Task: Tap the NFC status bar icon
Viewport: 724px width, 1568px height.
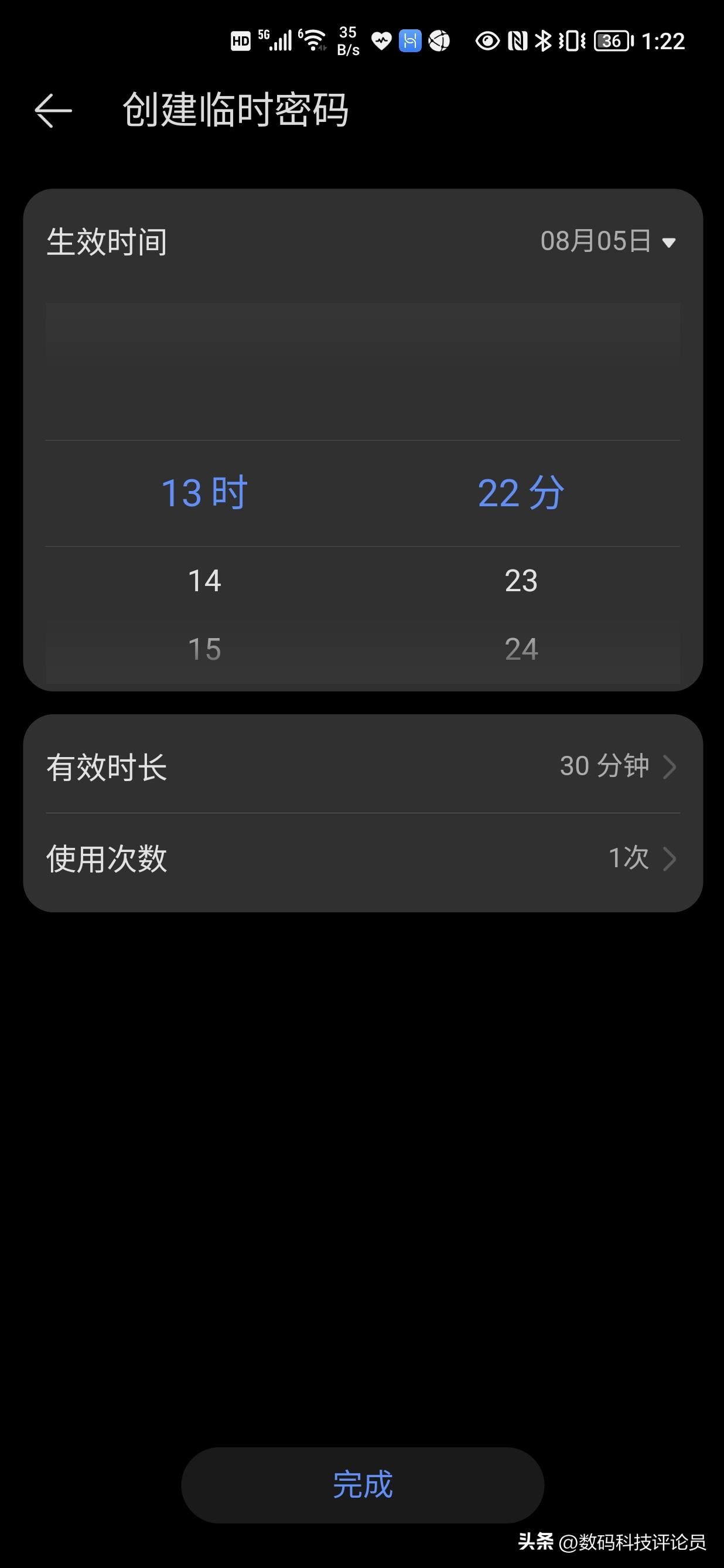Action: click(518, 40)
